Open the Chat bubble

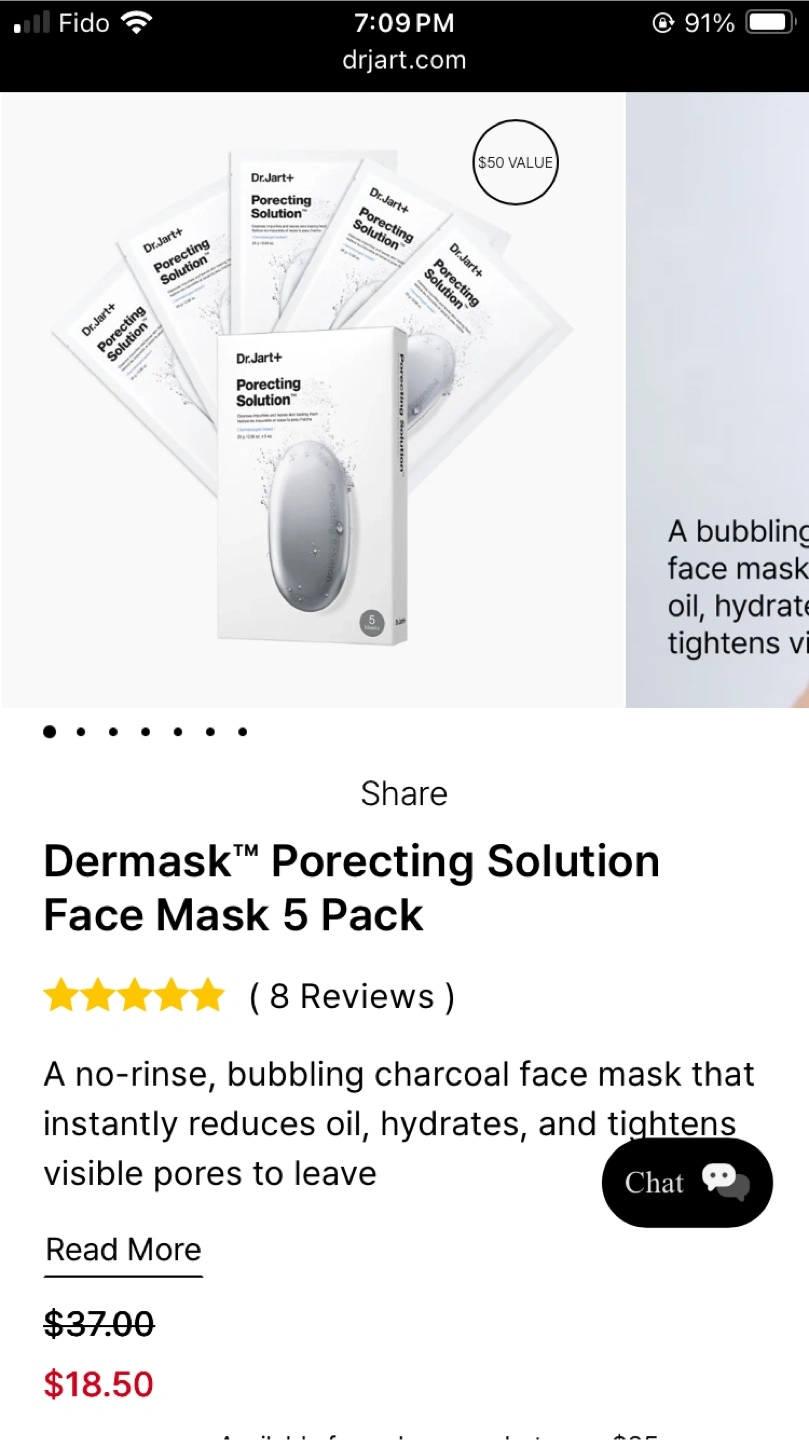click(687, 1182)
